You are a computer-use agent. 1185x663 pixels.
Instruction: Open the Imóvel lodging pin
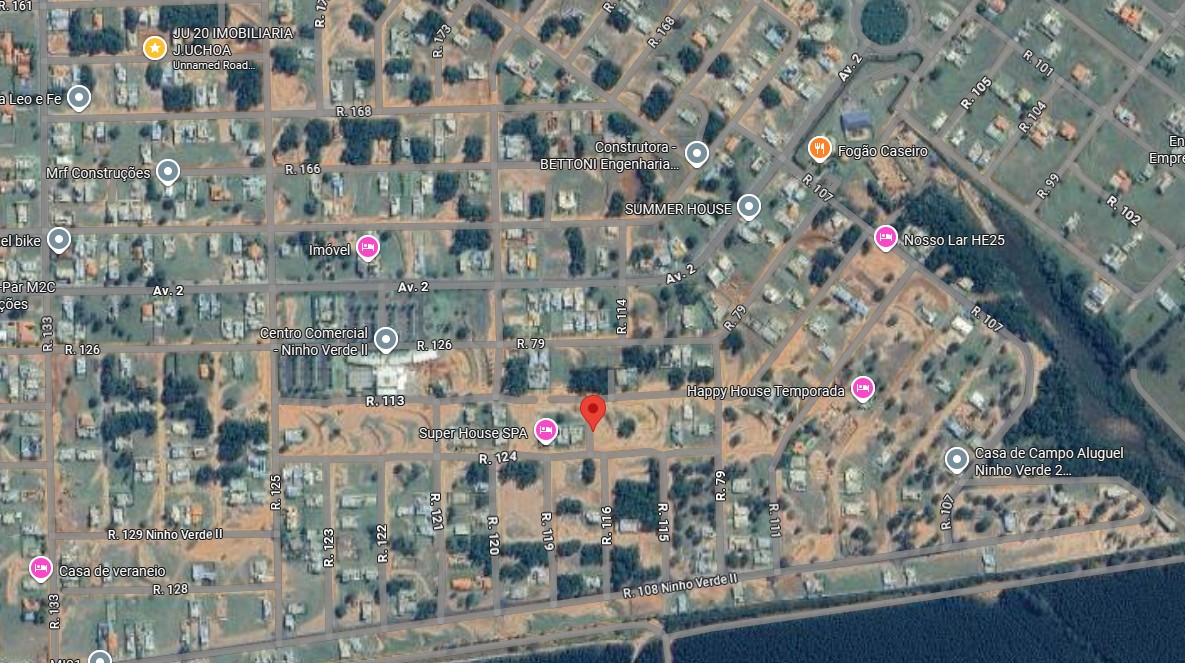(367, 248)
